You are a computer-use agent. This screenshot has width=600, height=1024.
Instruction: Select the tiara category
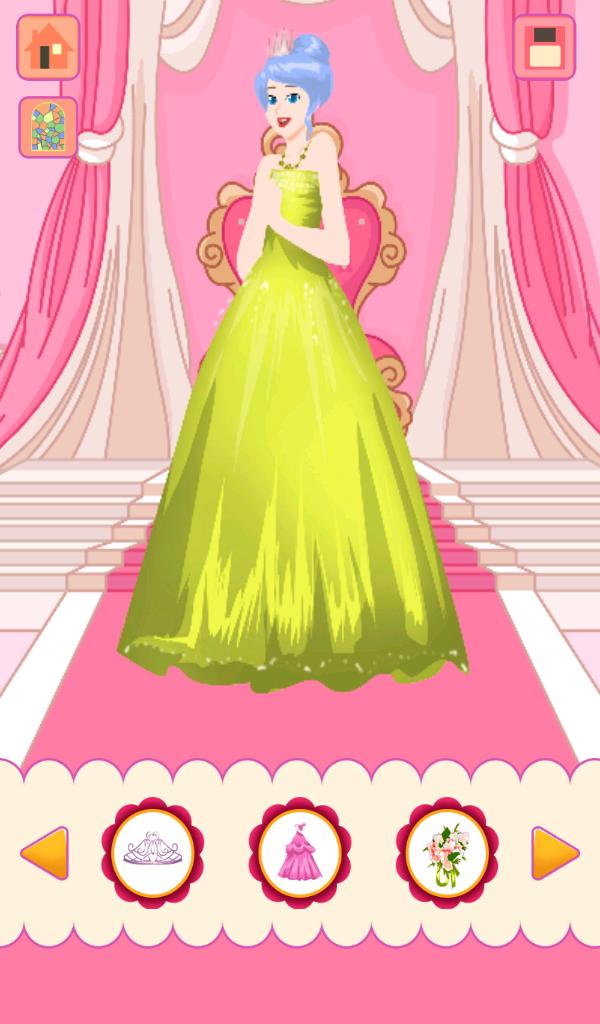[153, 853]
